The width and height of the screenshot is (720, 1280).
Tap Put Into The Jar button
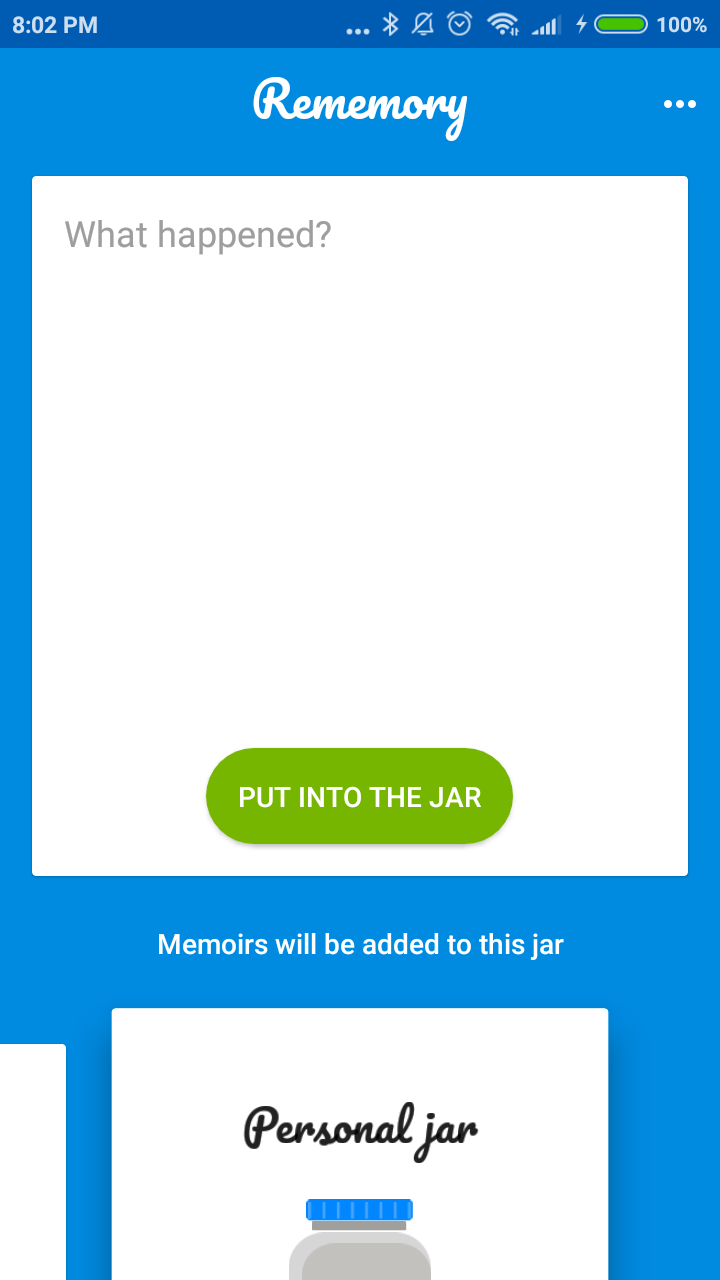click(x=359, y=796)
